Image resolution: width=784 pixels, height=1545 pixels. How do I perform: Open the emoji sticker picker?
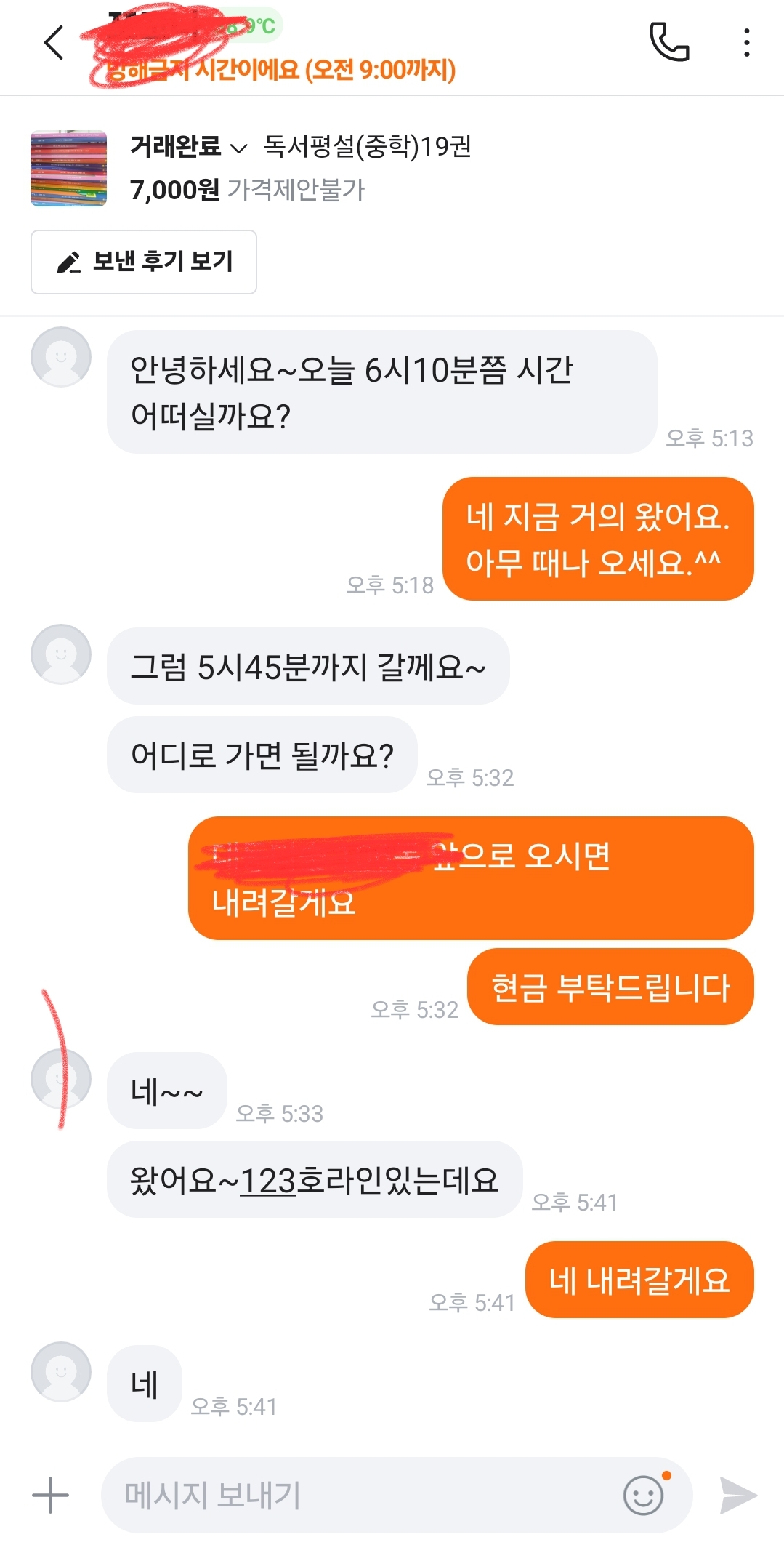644,1496
